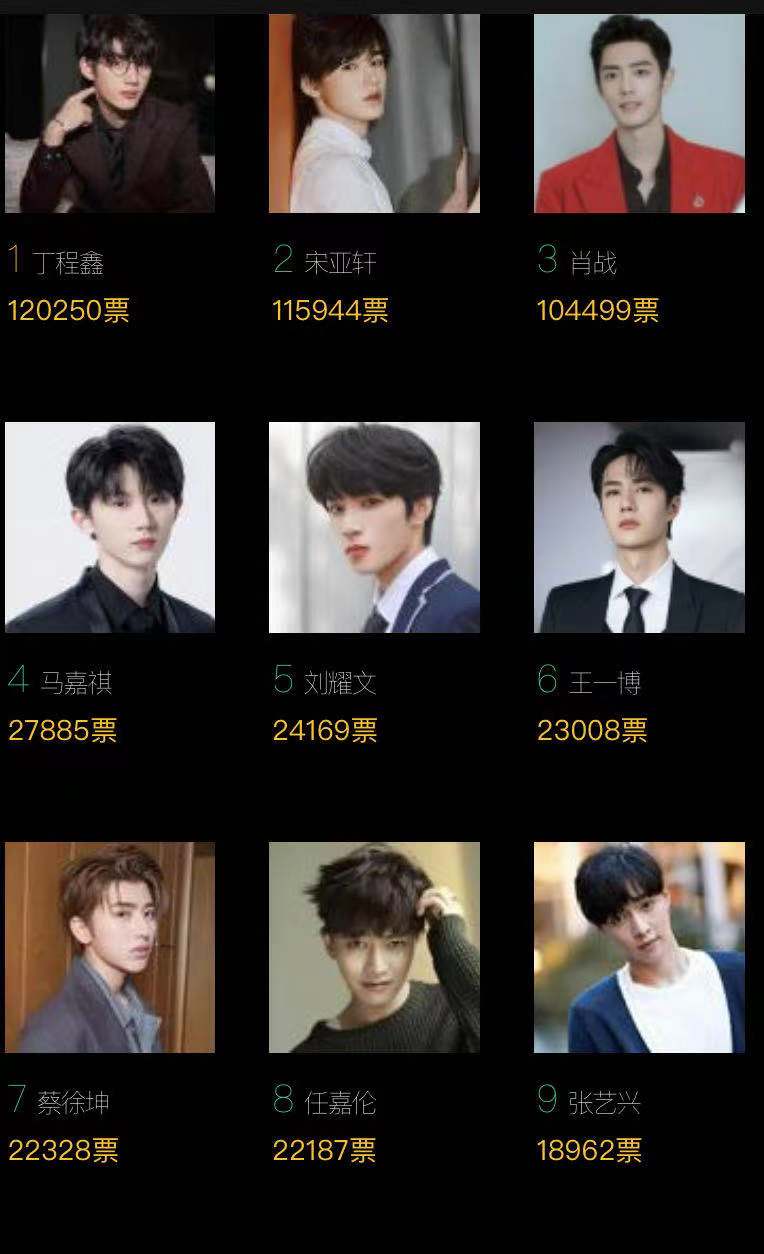The height and width of the screenshot is (1254, 764).
Task: Open the rank 1 tile for 丁程鑫
Action: pyautogui.click(x=110, y=113)
